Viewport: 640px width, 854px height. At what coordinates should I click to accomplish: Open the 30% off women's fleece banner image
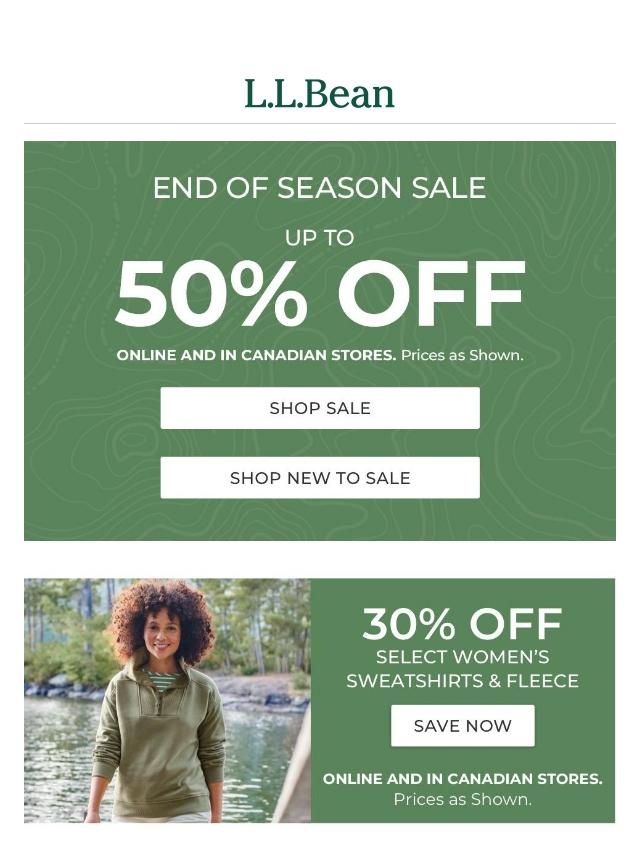(x=167, y=700)
